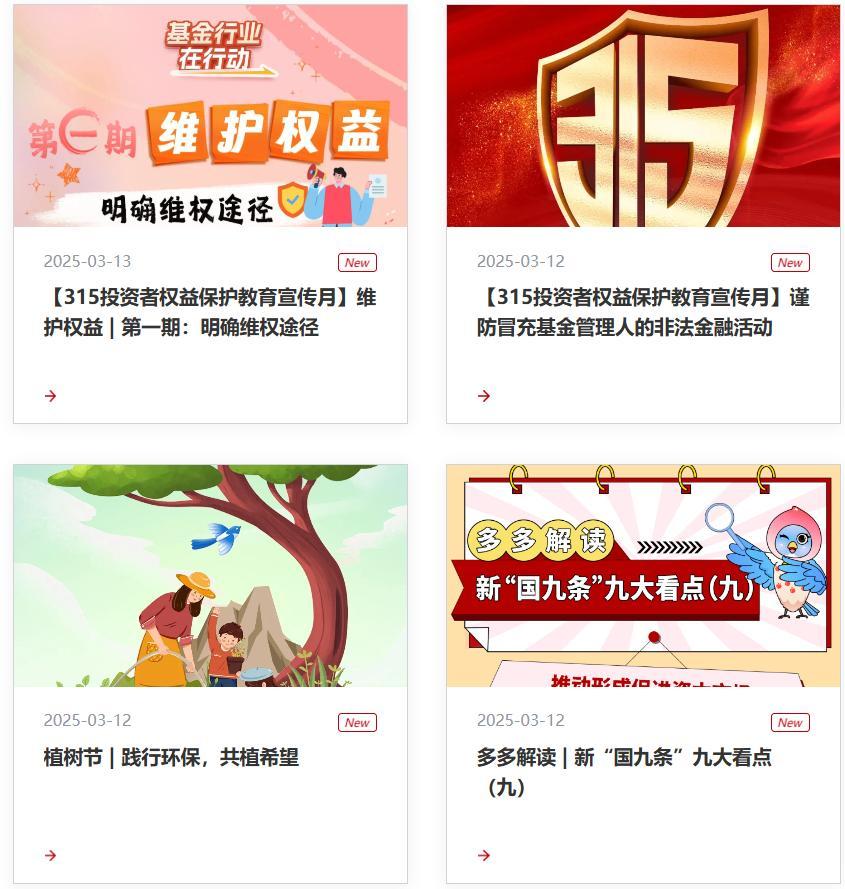Tap the red arrow under 明确维权途径 card
845x889 pixels.
point(51,396)
